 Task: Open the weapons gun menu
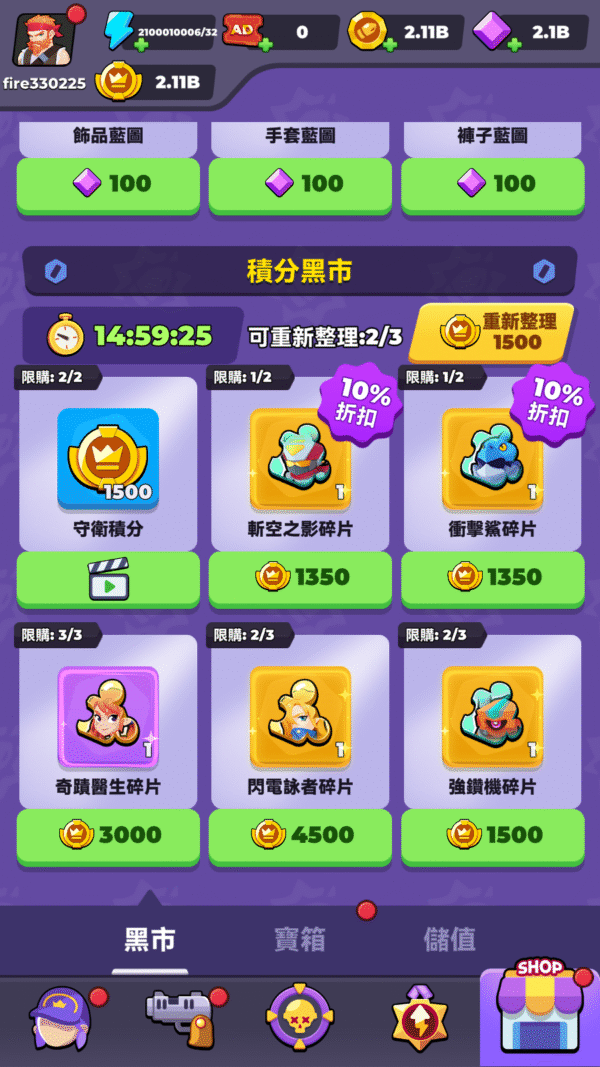(180, 1018)
